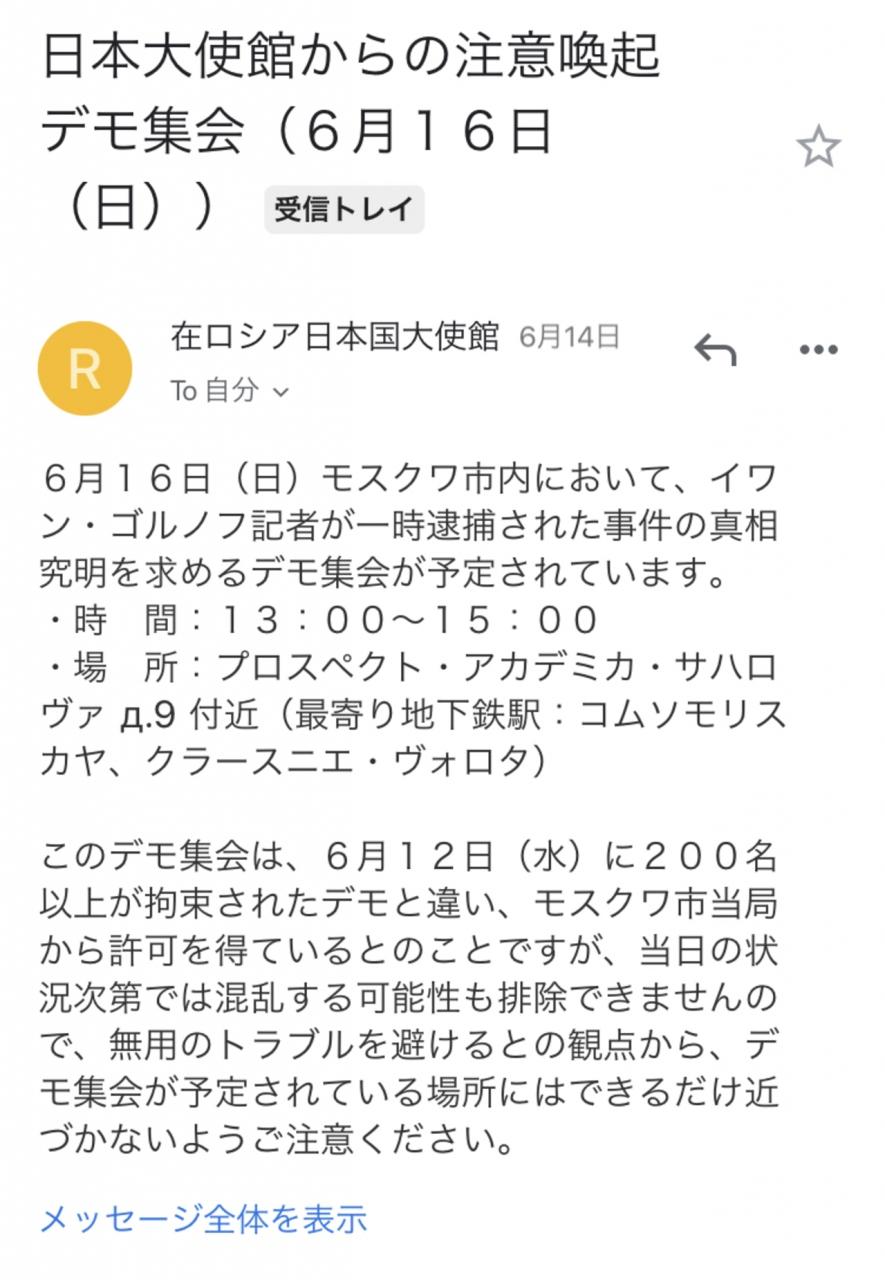Tap the 受信トレイ label chip

point(344,210)
